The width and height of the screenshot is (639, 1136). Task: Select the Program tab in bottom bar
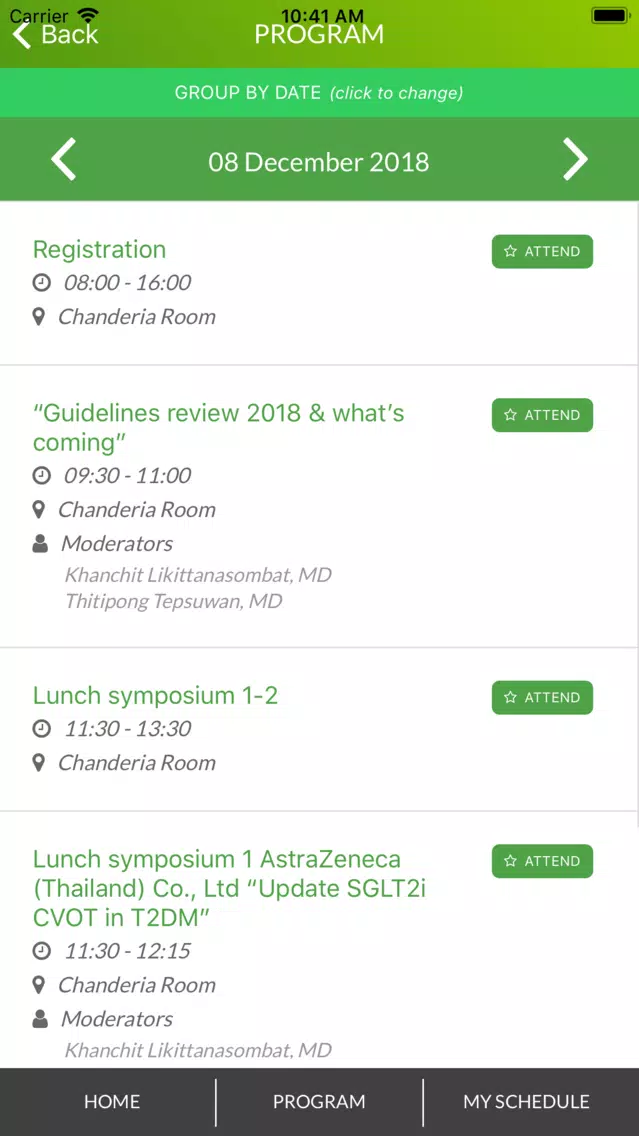click(x=319, y=1102)
